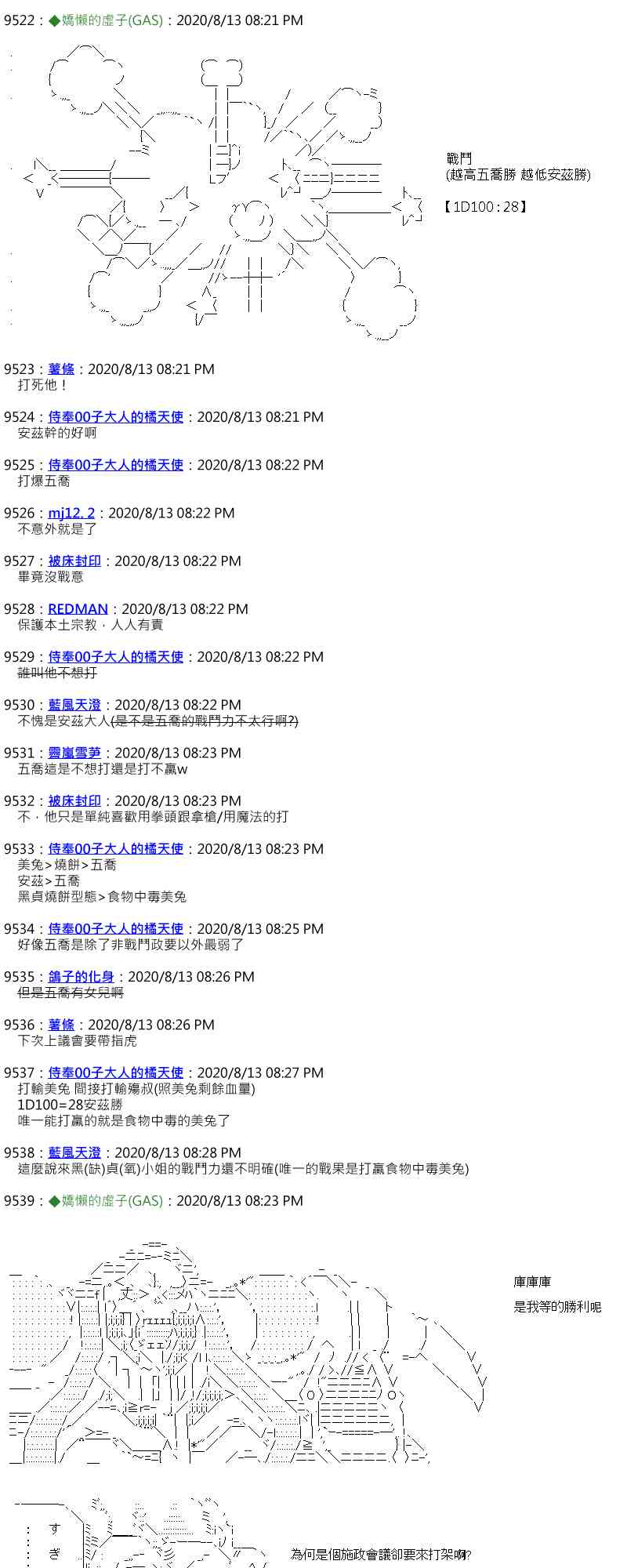Tap 薯條's username on post 9523
Image resolution: width=627 pixels, height=1568 pixels.
(61, 368)
